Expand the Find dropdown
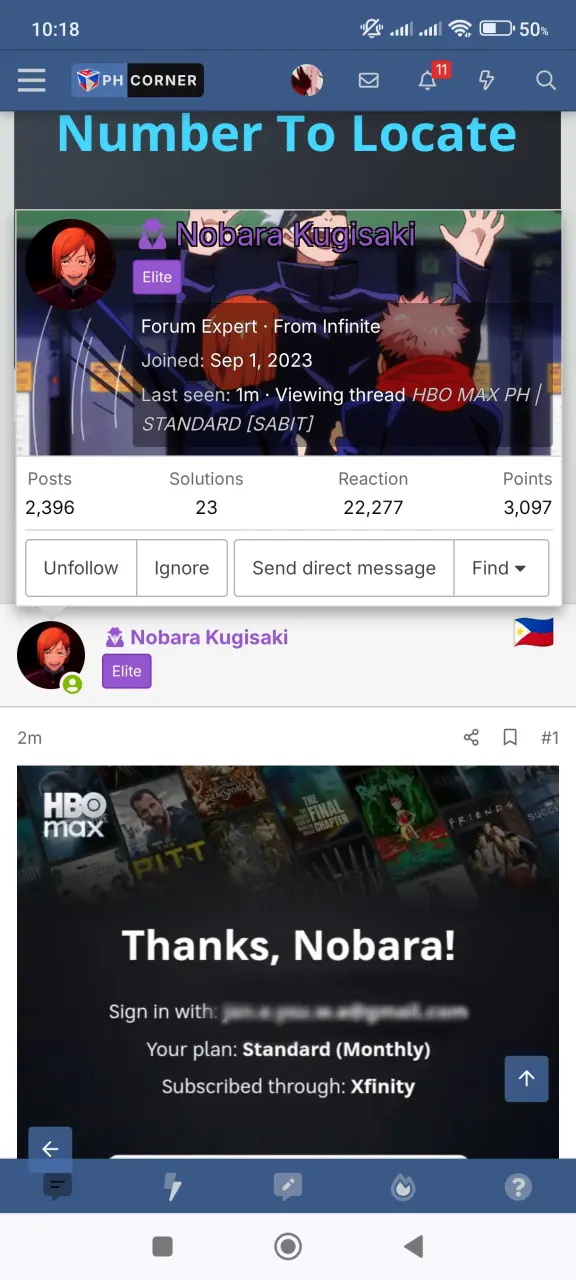 pyautogui.click(x=501, y=568)
